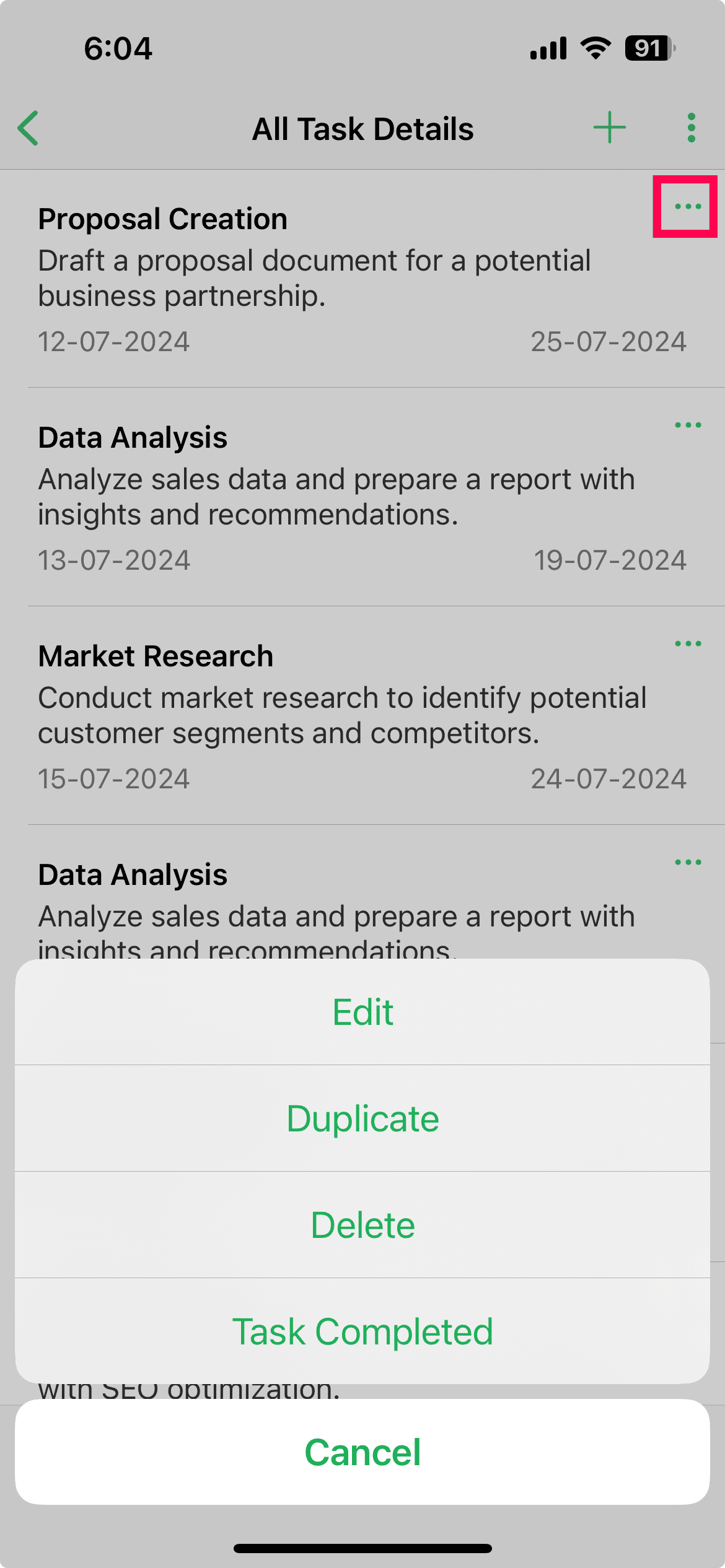Open the vertical overflow menu in header

[691, 128]
